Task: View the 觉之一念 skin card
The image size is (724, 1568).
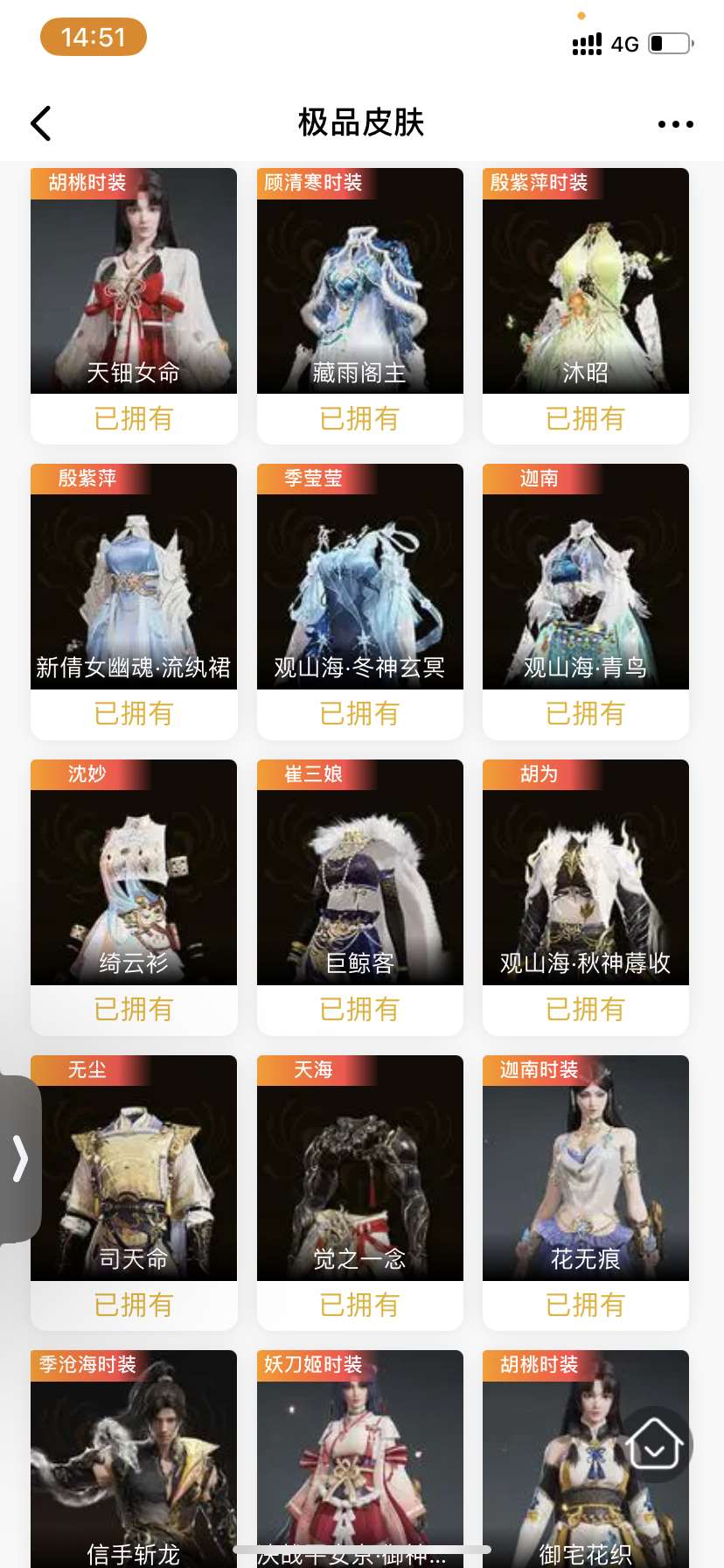Action: pos(359,1176)
